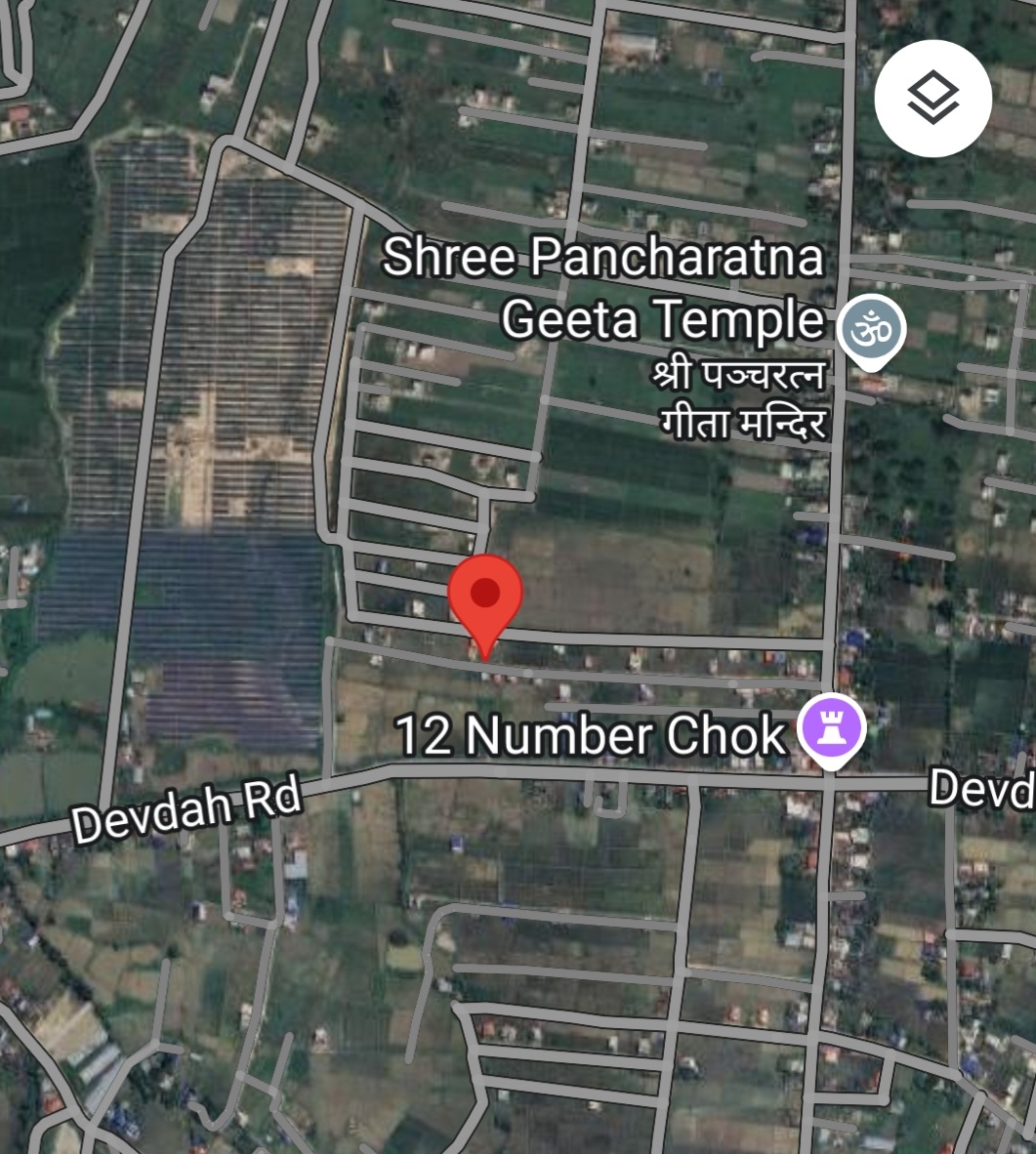This screenshot has height=1154, width=1036.
Task: Open the map layers button
Action: pos(932,99)
